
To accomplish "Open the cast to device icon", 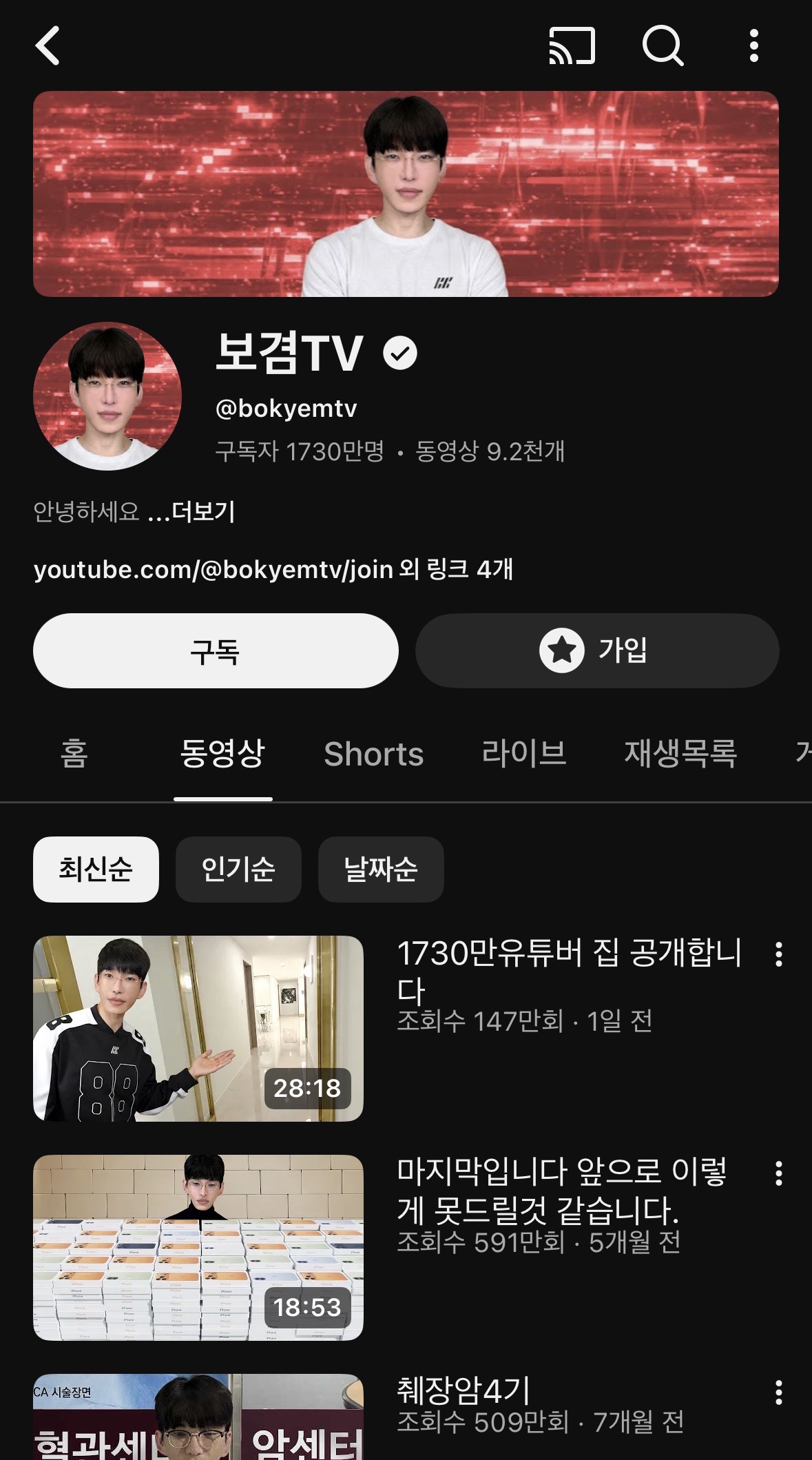I will click(572, 46).
